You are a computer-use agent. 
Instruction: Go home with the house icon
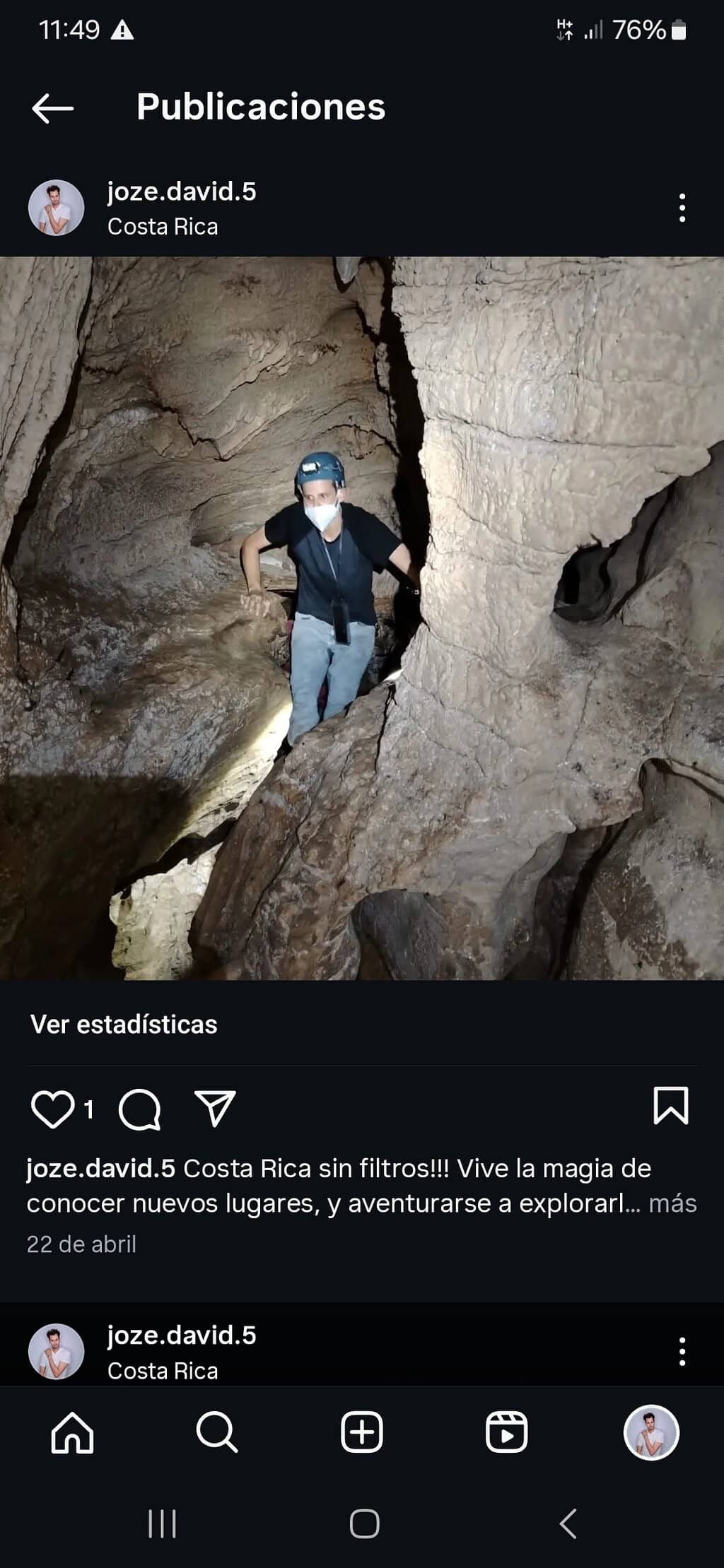tap(72, 1433)
